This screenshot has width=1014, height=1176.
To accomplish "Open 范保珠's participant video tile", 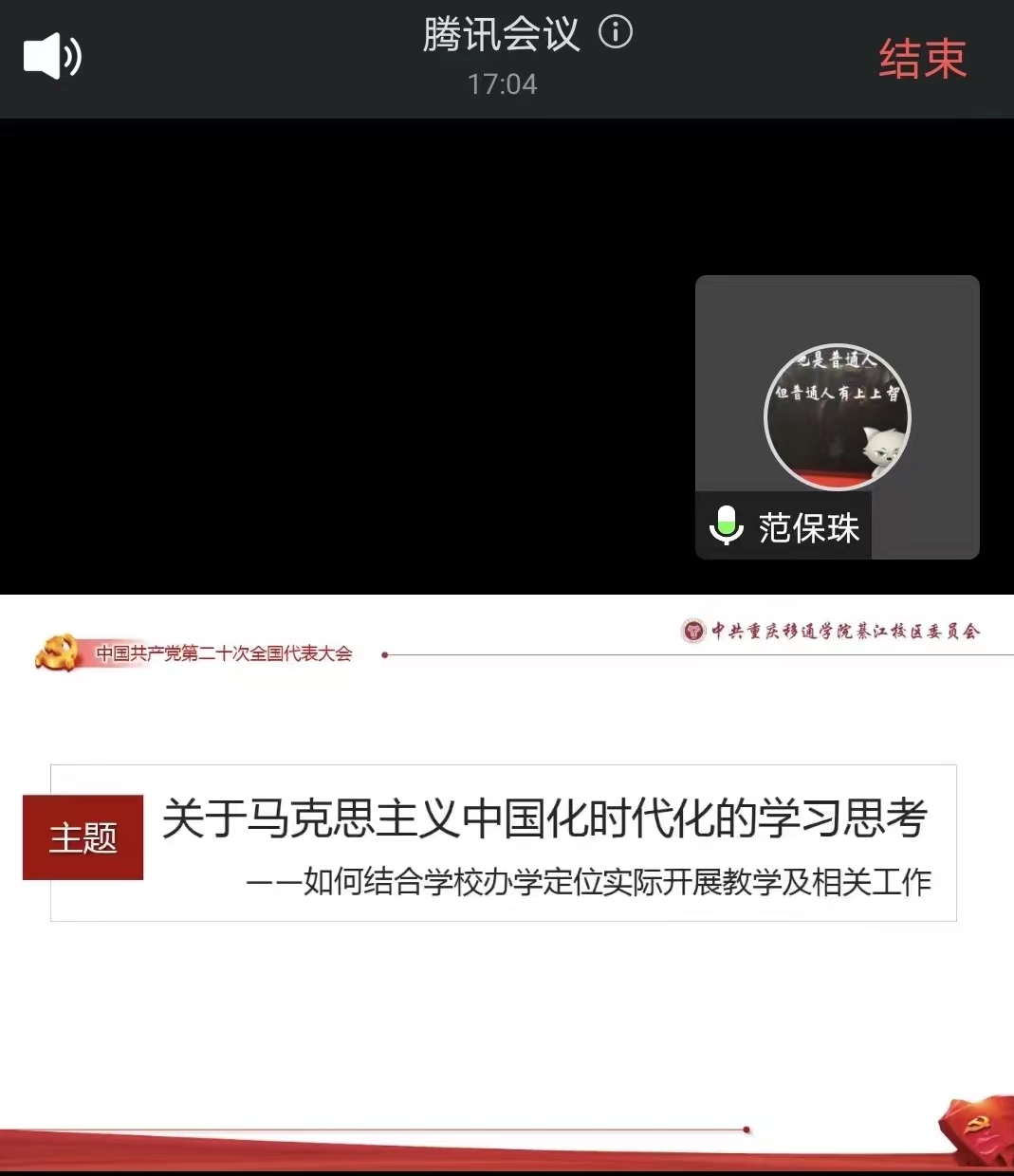I will click(837, 417).
